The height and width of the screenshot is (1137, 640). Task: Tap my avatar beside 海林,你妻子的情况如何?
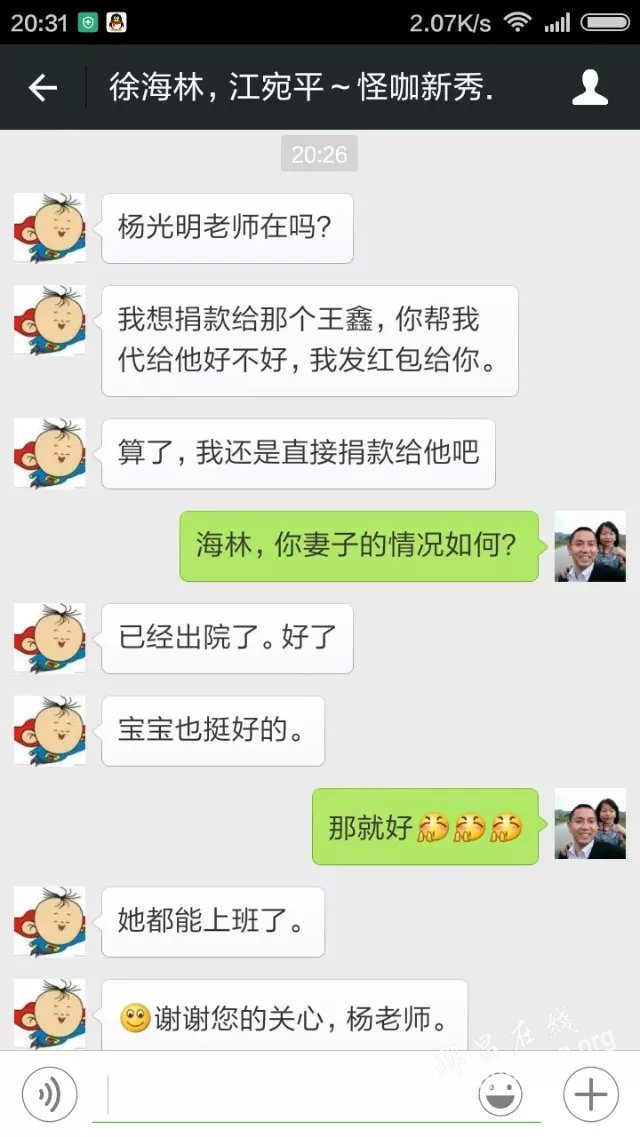point(590,546)
